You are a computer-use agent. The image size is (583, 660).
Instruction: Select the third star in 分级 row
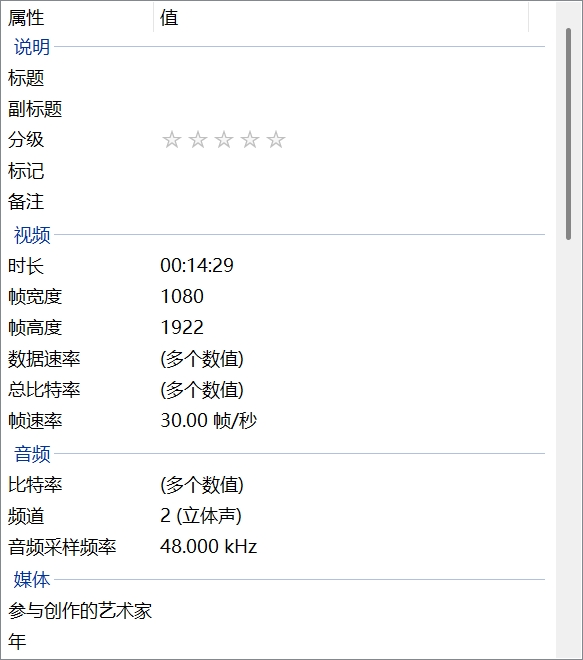coord(224,140)
